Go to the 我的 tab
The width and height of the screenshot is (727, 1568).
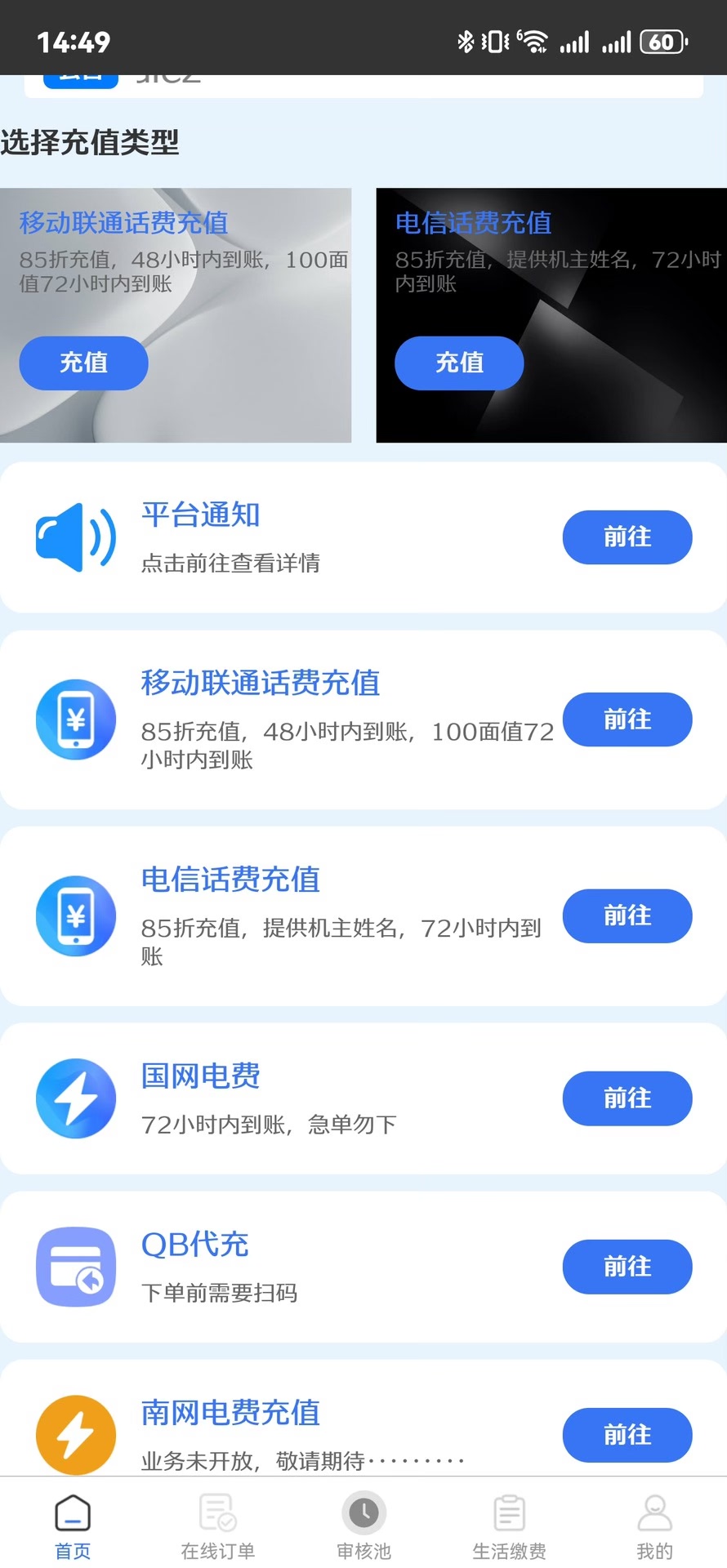tap(654, 1526)
